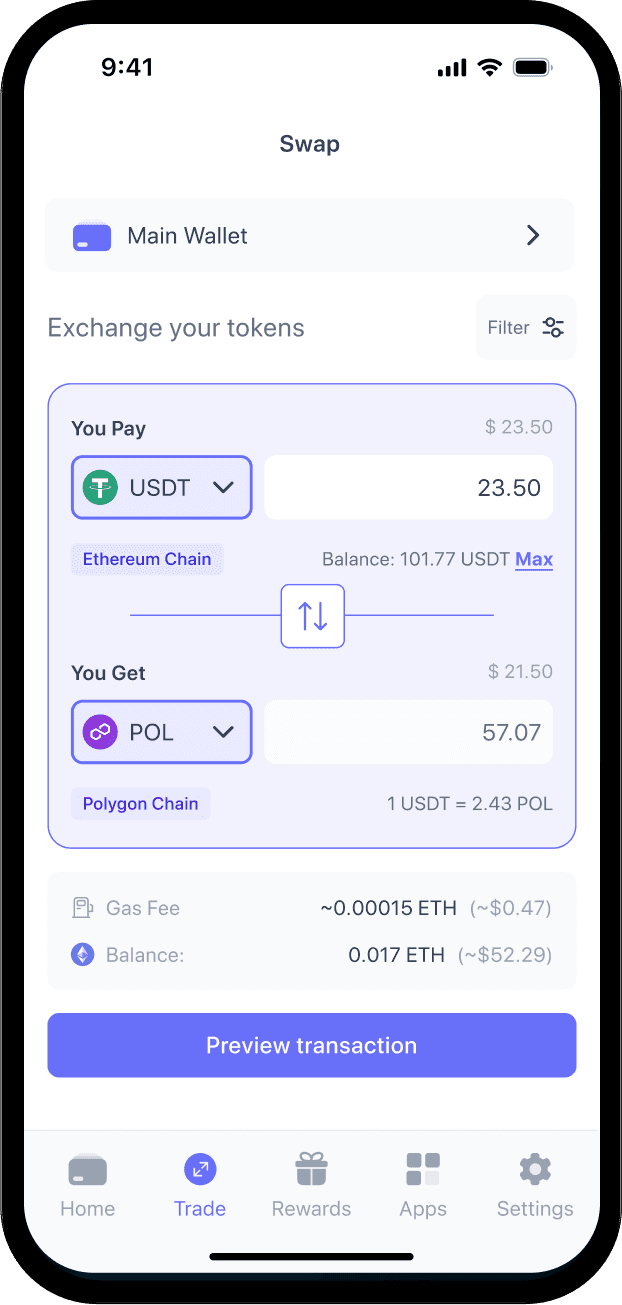Preview the swap transaction
Screen dimensions: 622x1305
click(x=312, y=1045)
